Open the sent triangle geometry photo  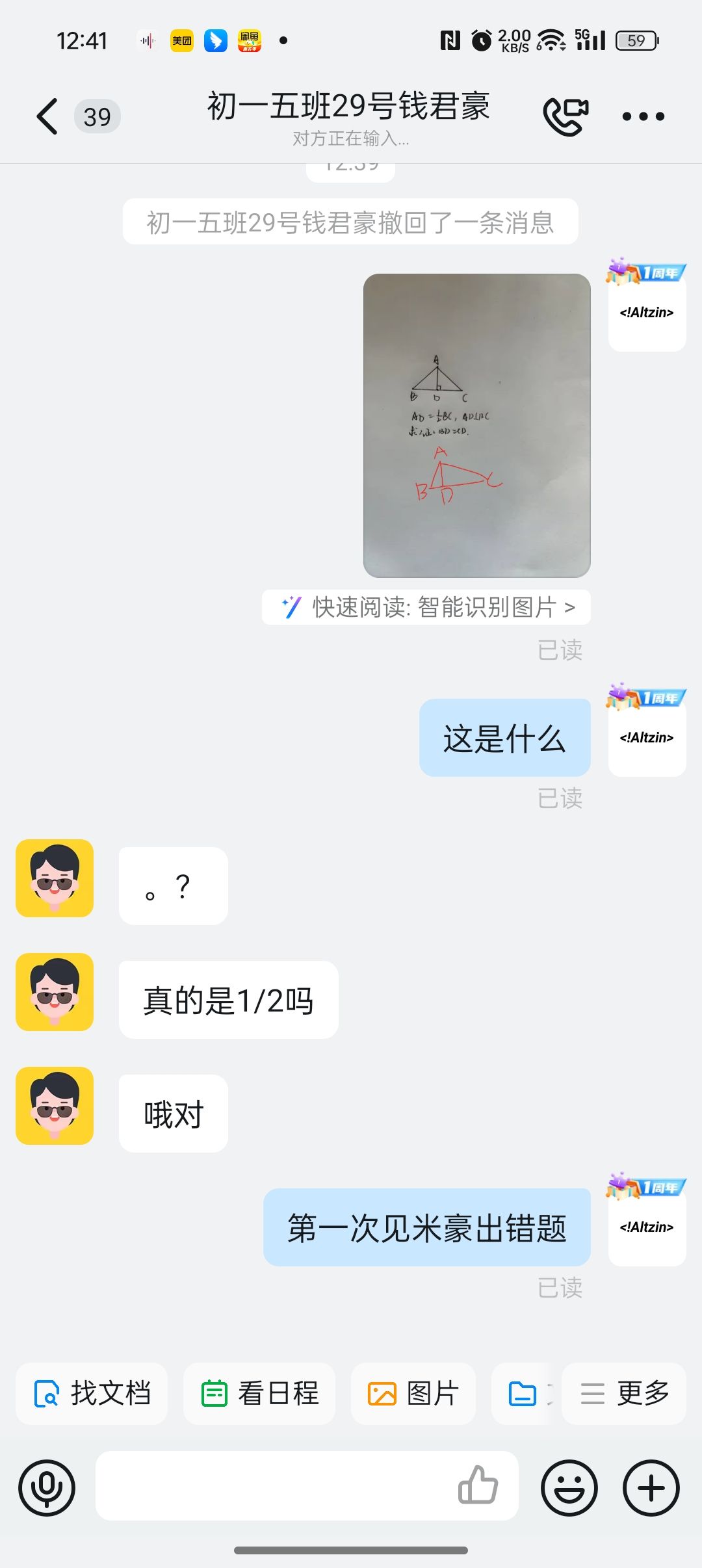[476, 425]
